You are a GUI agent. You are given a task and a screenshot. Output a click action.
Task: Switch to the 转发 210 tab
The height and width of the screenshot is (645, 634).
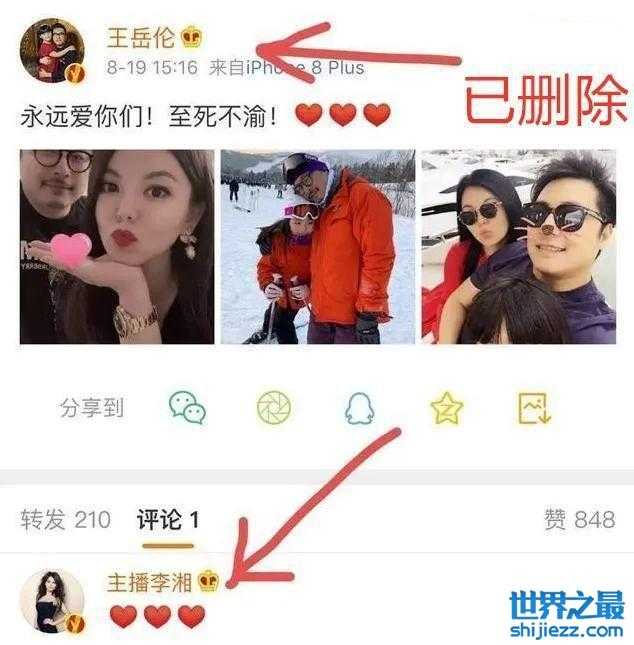tap(65, 519)
